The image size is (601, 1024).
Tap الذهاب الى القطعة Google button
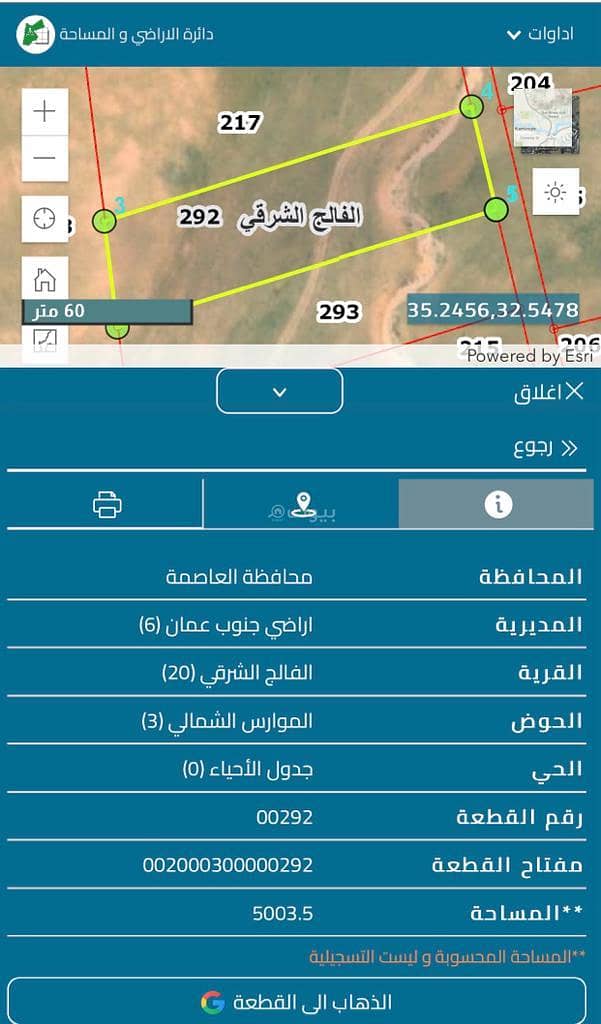pyautogui.click(x=297, y=1001)
